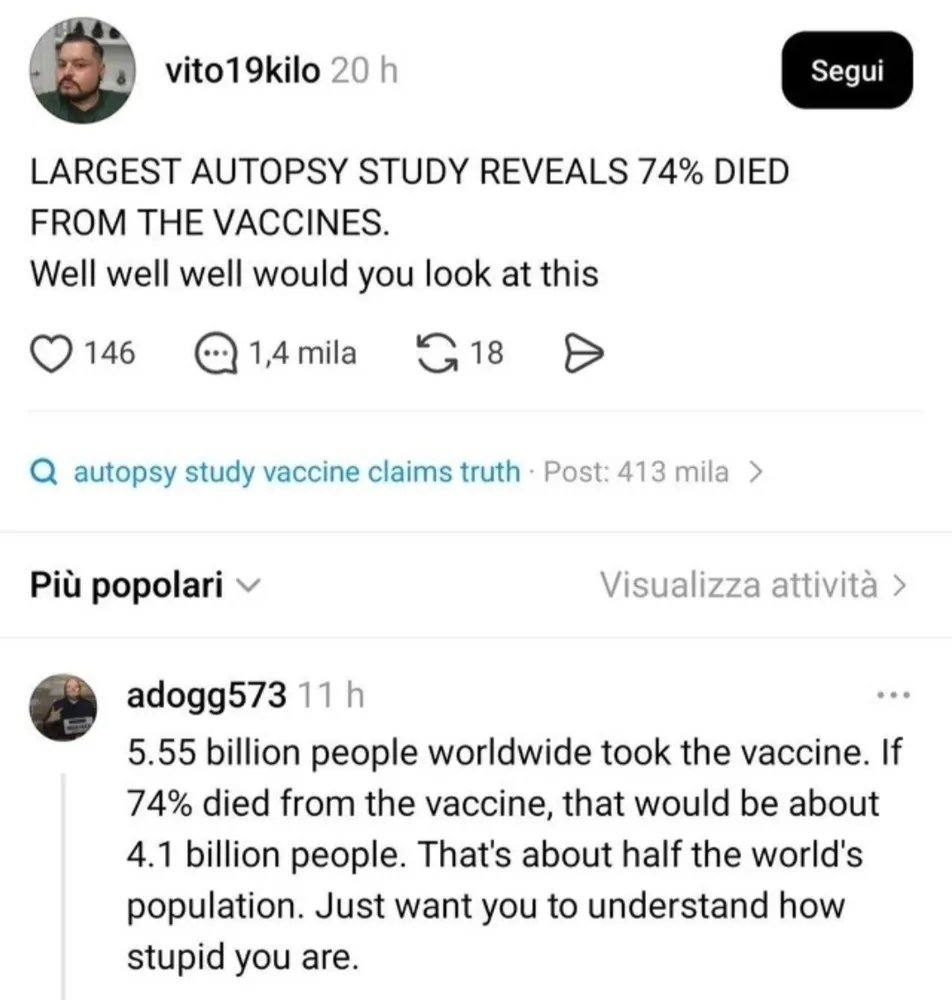This screenshot has width=952, height=1000.
Task: Expand the Più popolari sorting dropdown
Action: [145, 585]
